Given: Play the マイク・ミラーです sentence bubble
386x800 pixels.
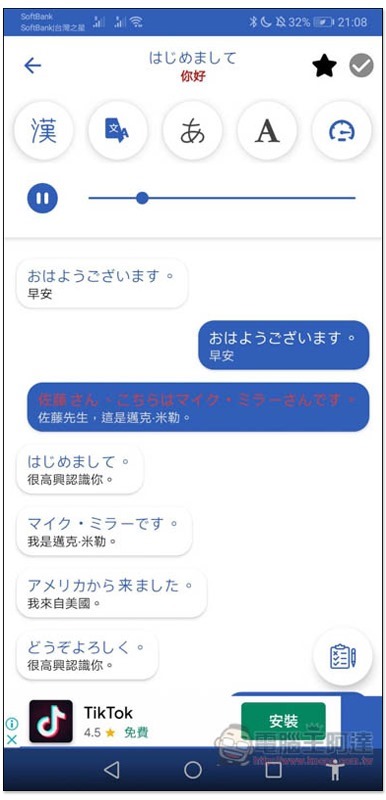Looking at the screenshot, I should click(104, 531).
